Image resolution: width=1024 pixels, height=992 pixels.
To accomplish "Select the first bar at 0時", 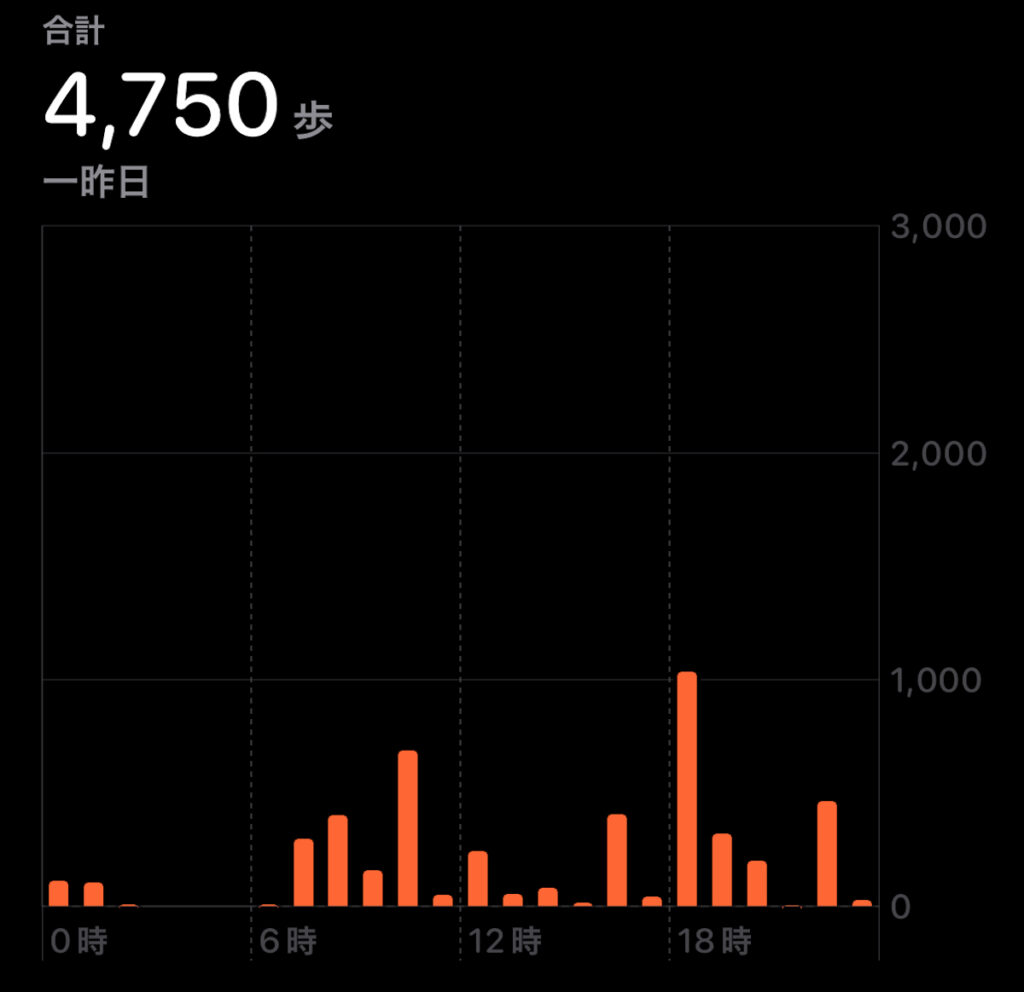I will [59, 894].
